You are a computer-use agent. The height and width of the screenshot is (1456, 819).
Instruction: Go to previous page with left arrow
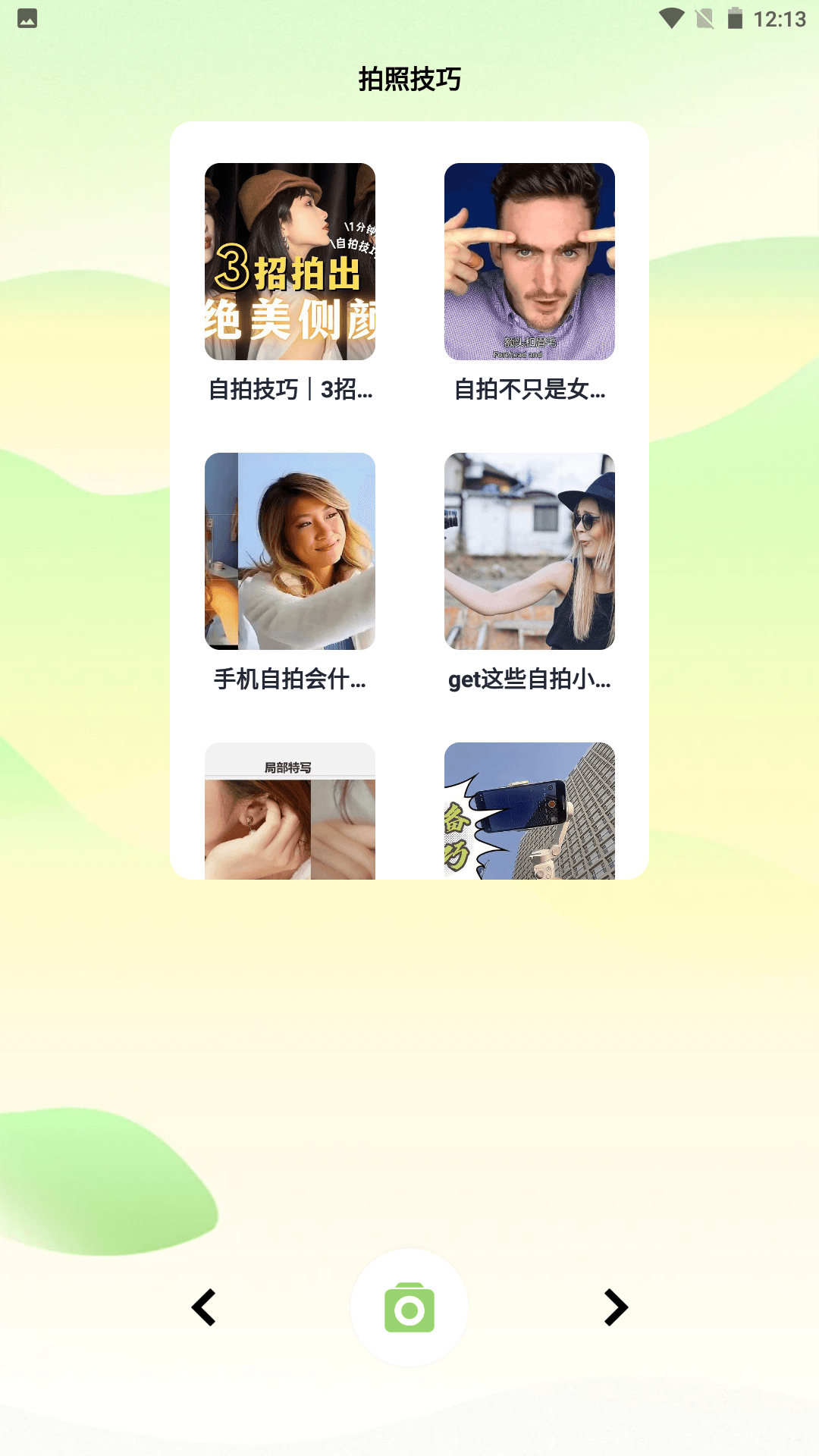(x=204, y=1307)
